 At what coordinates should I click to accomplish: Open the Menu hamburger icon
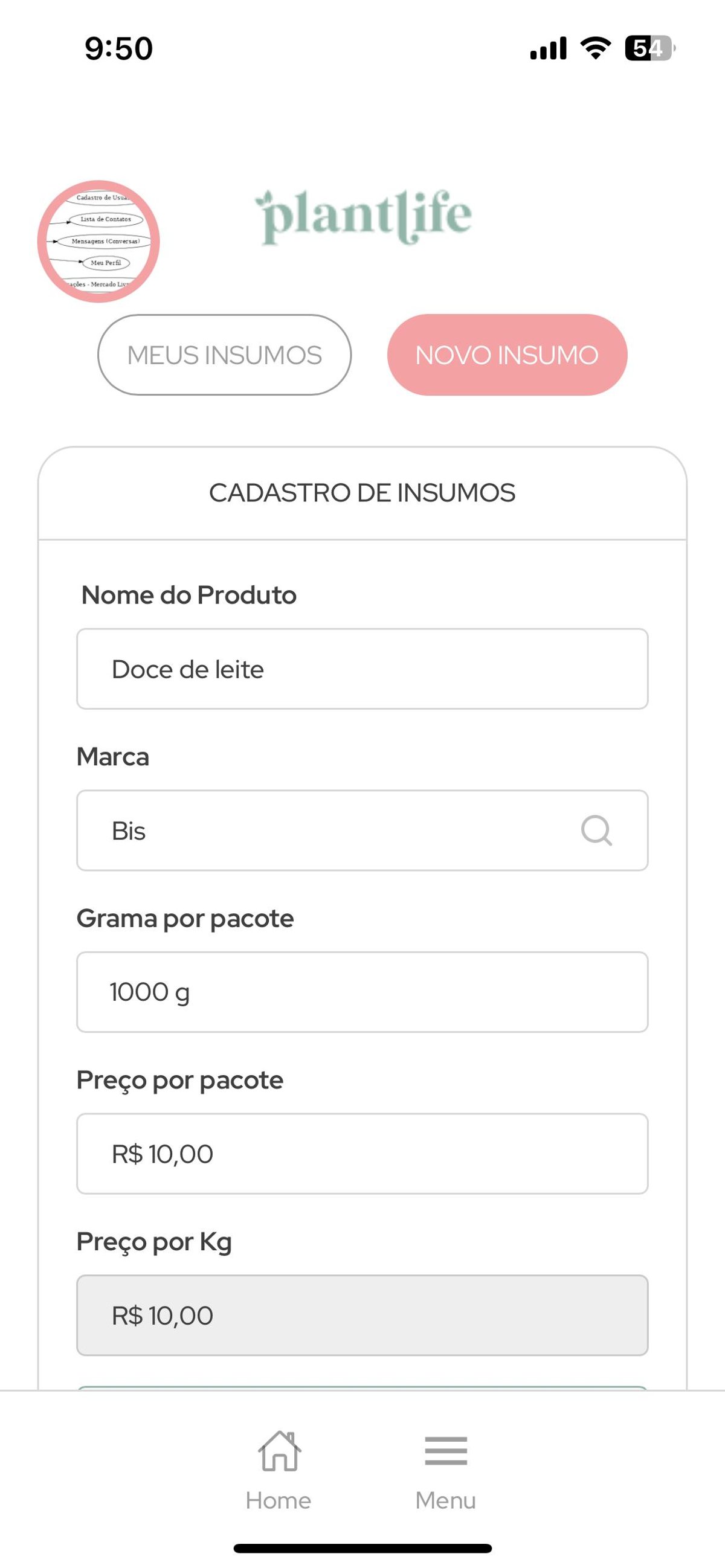[x=445, y=1451]
